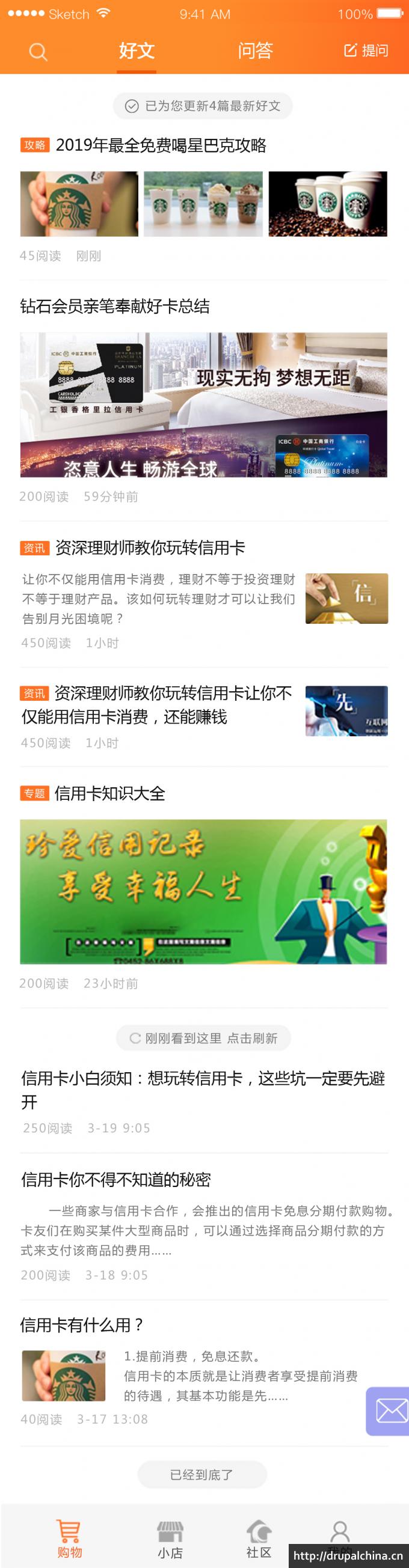Open the 信用卡知识大全 topic

[109, 793]
